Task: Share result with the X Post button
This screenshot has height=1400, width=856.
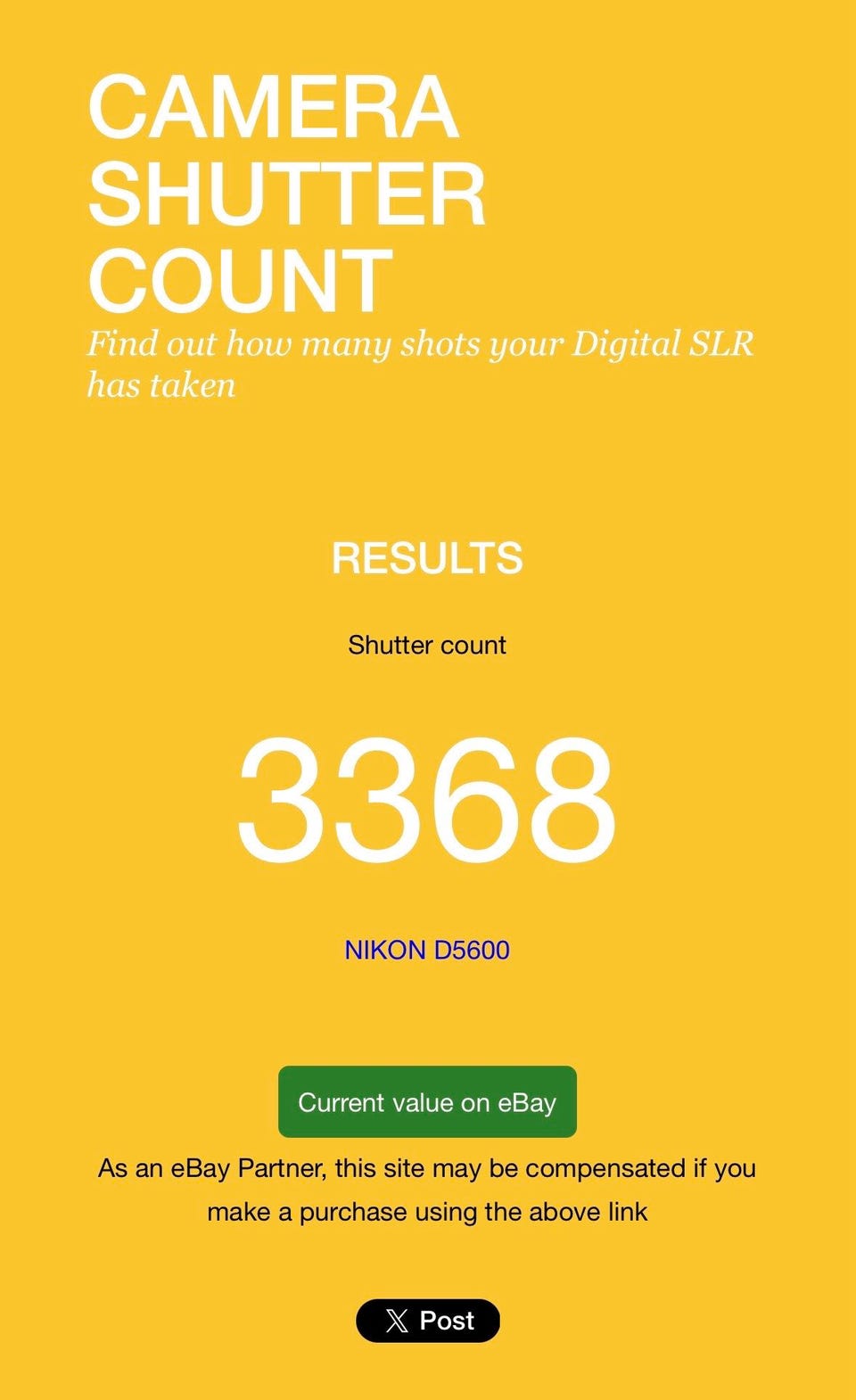Action: tap(428, 1321)
